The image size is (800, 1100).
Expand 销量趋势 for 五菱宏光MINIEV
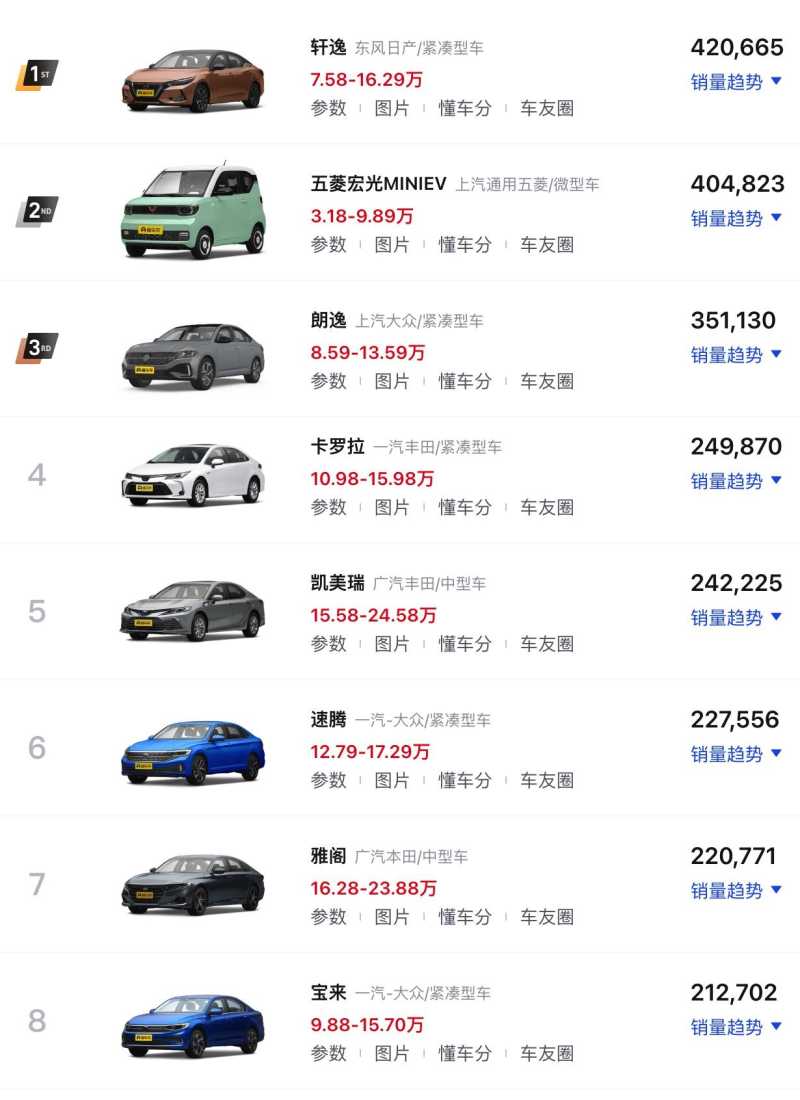pyautogui.click(x=736, y=218)
